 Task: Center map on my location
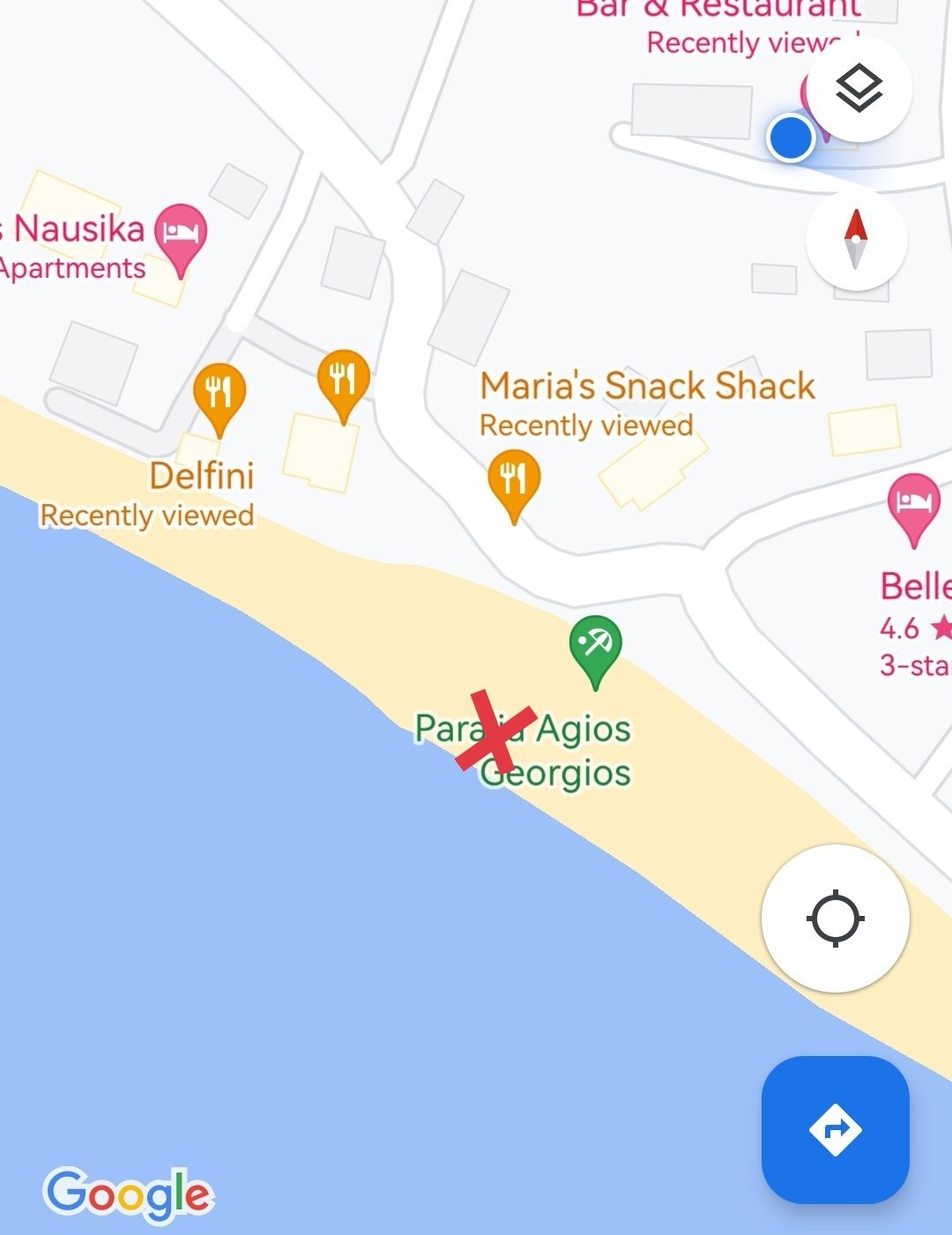[x=835, y=919]
